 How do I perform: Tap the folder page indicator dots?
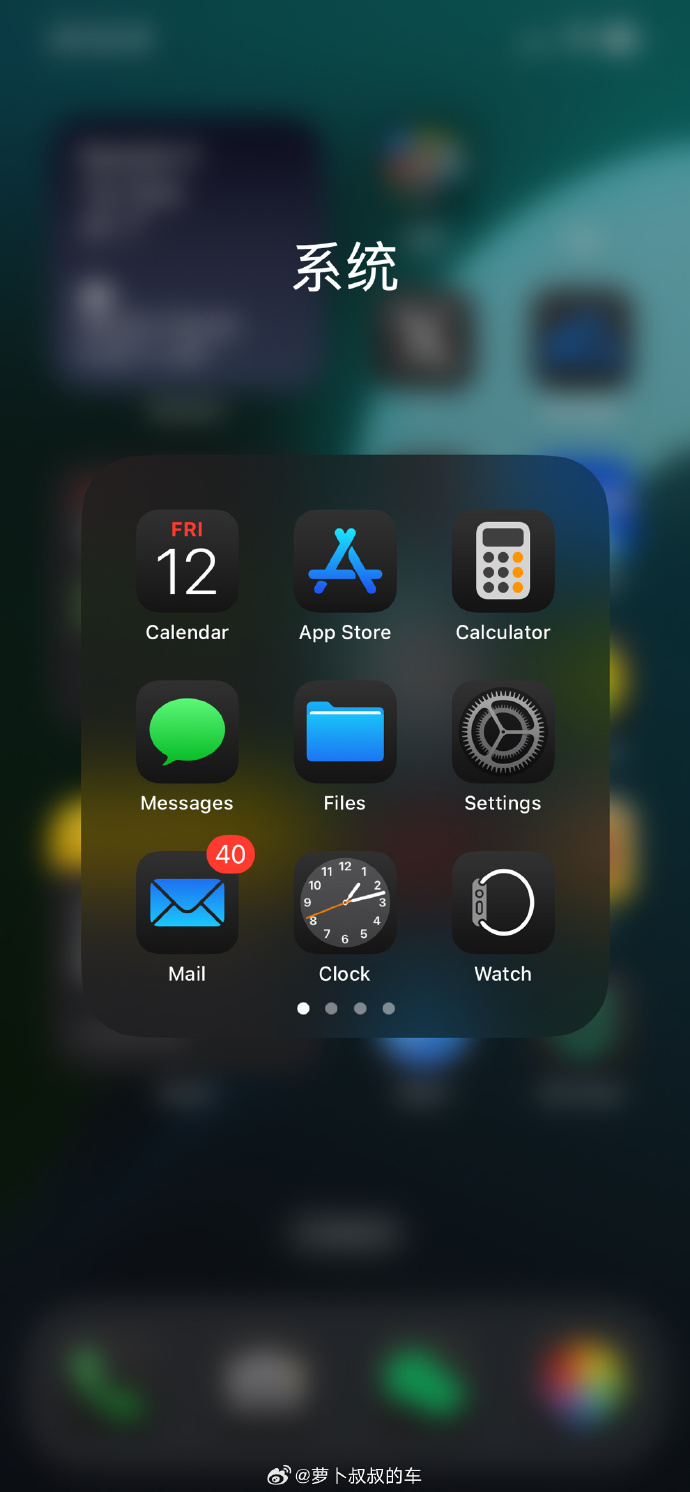(x=346, y=1008)
